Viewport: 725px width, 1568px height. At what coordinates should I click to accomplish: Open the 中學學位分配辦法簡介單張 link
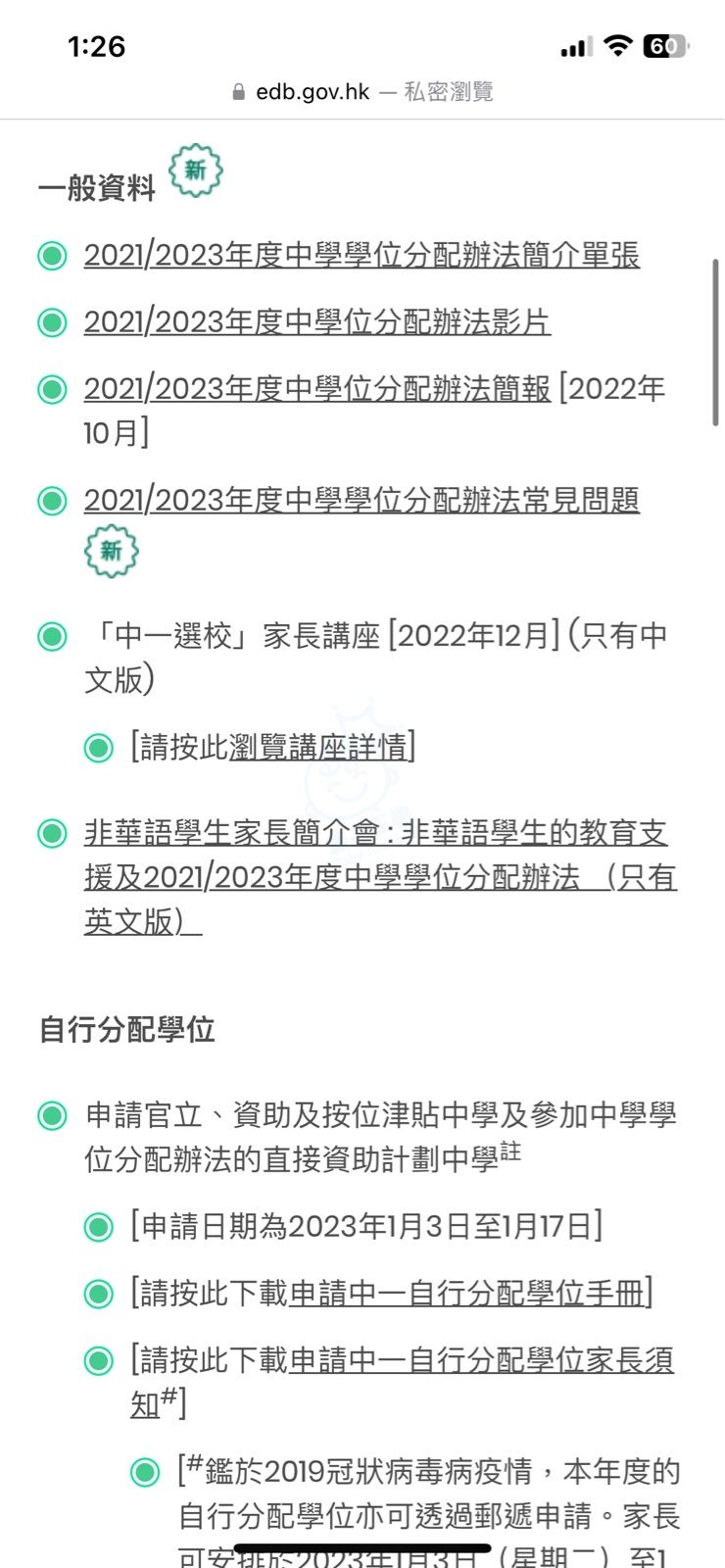[x=362, y=255]
